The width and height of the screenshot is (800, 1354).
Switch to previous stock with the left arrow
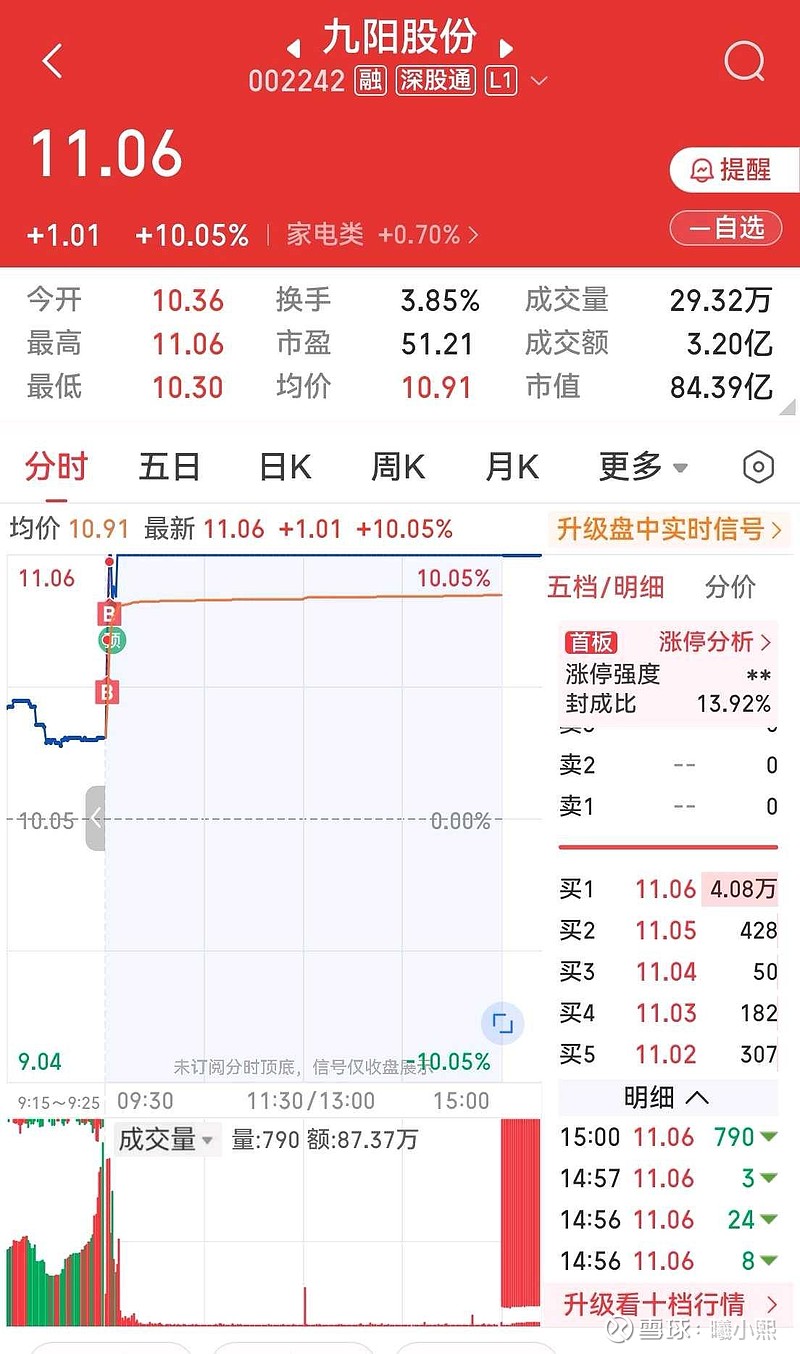coord(293,48)
